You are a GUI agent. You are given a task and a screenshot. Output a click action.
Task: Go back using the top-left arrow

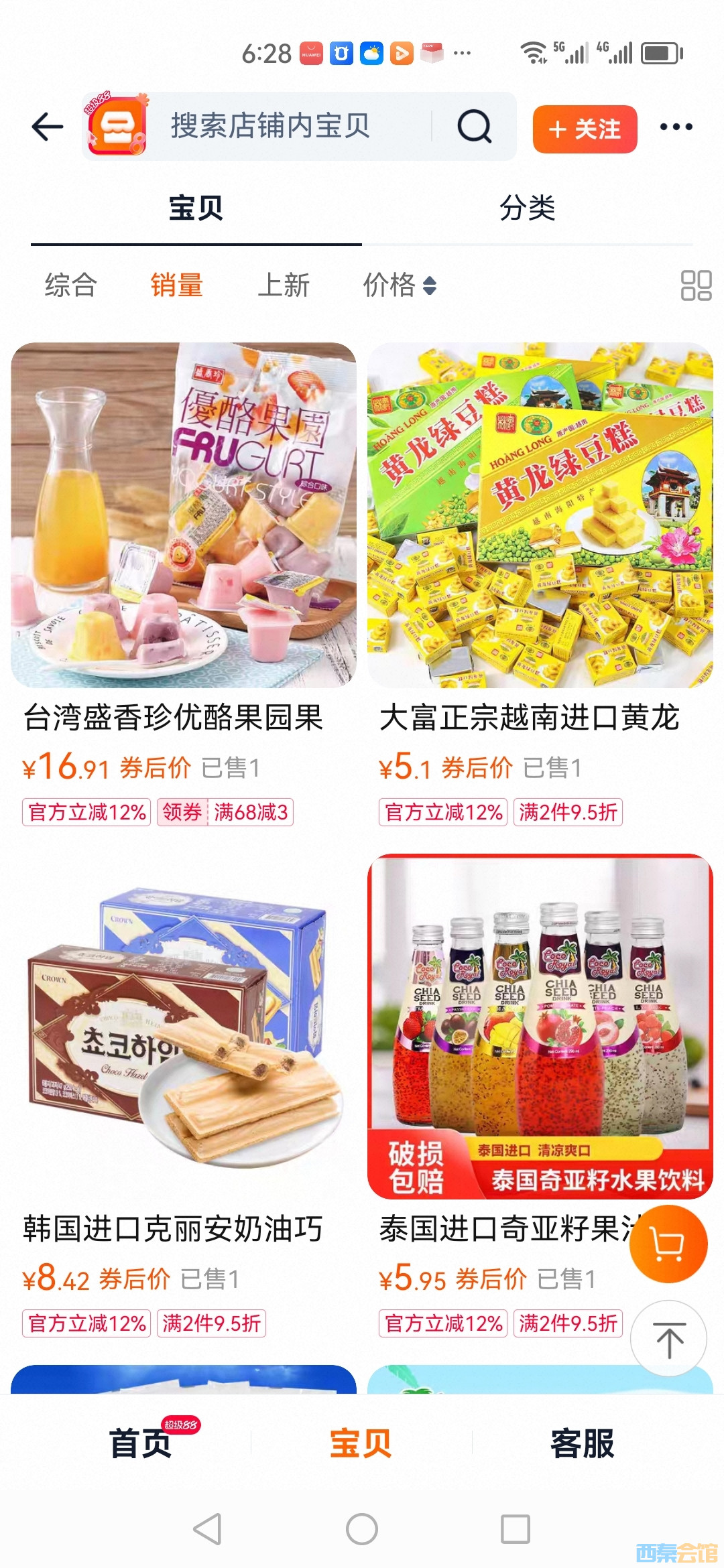[x=47, y=127]
